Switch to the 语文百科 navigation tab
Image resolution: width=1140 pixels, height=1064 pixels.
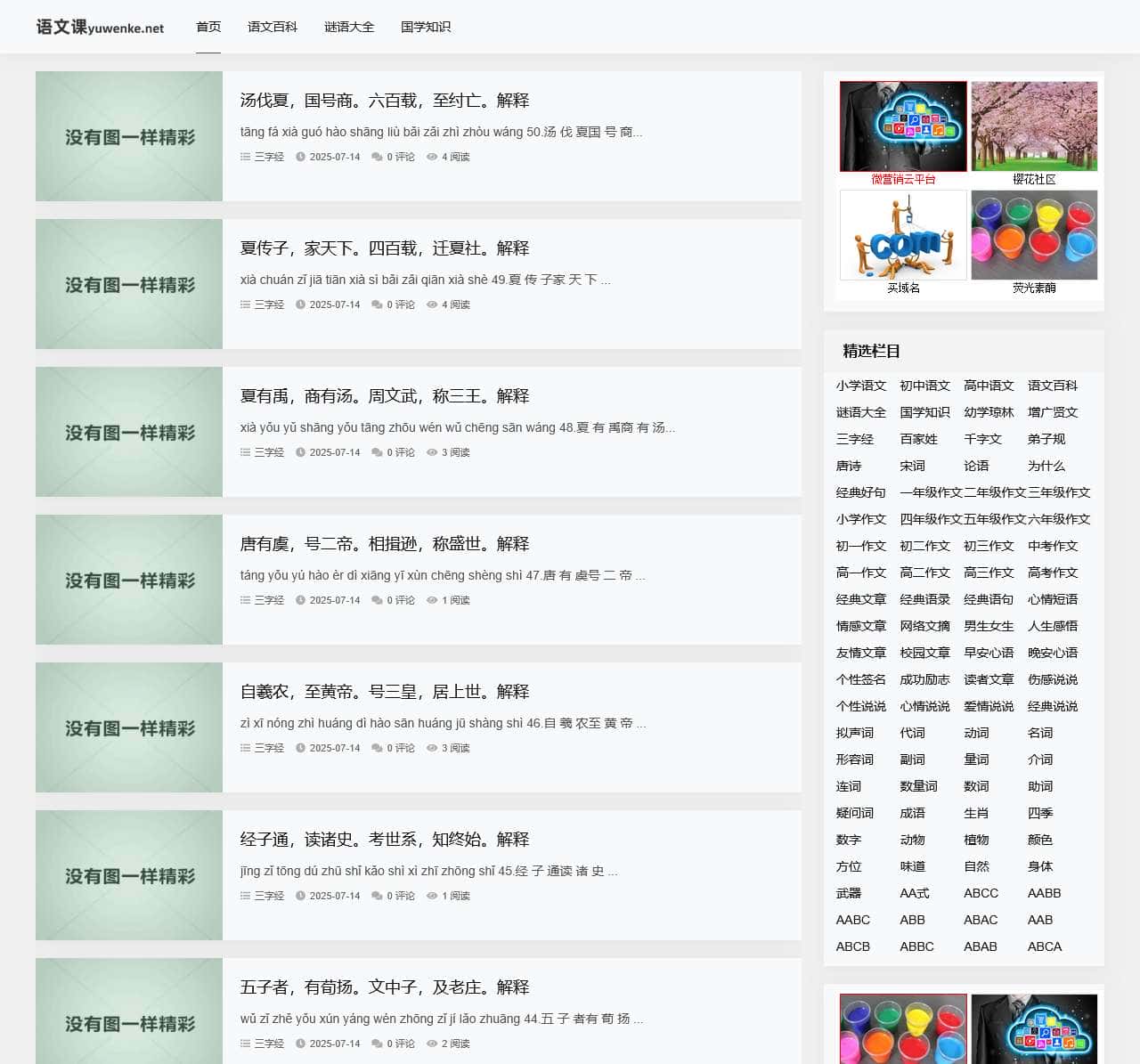(273, 27)
